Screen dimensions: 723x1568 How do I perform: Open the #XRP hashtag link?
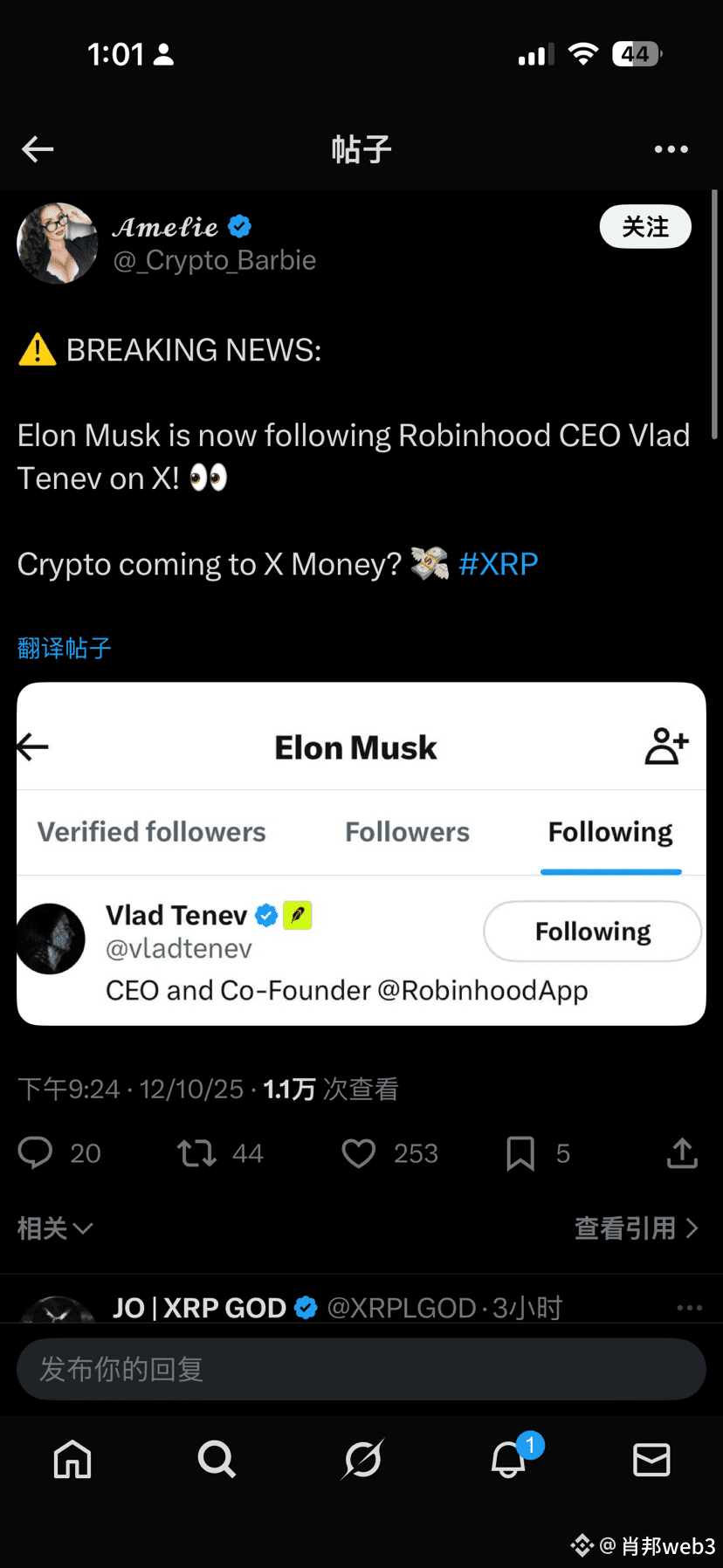(498, 564)
